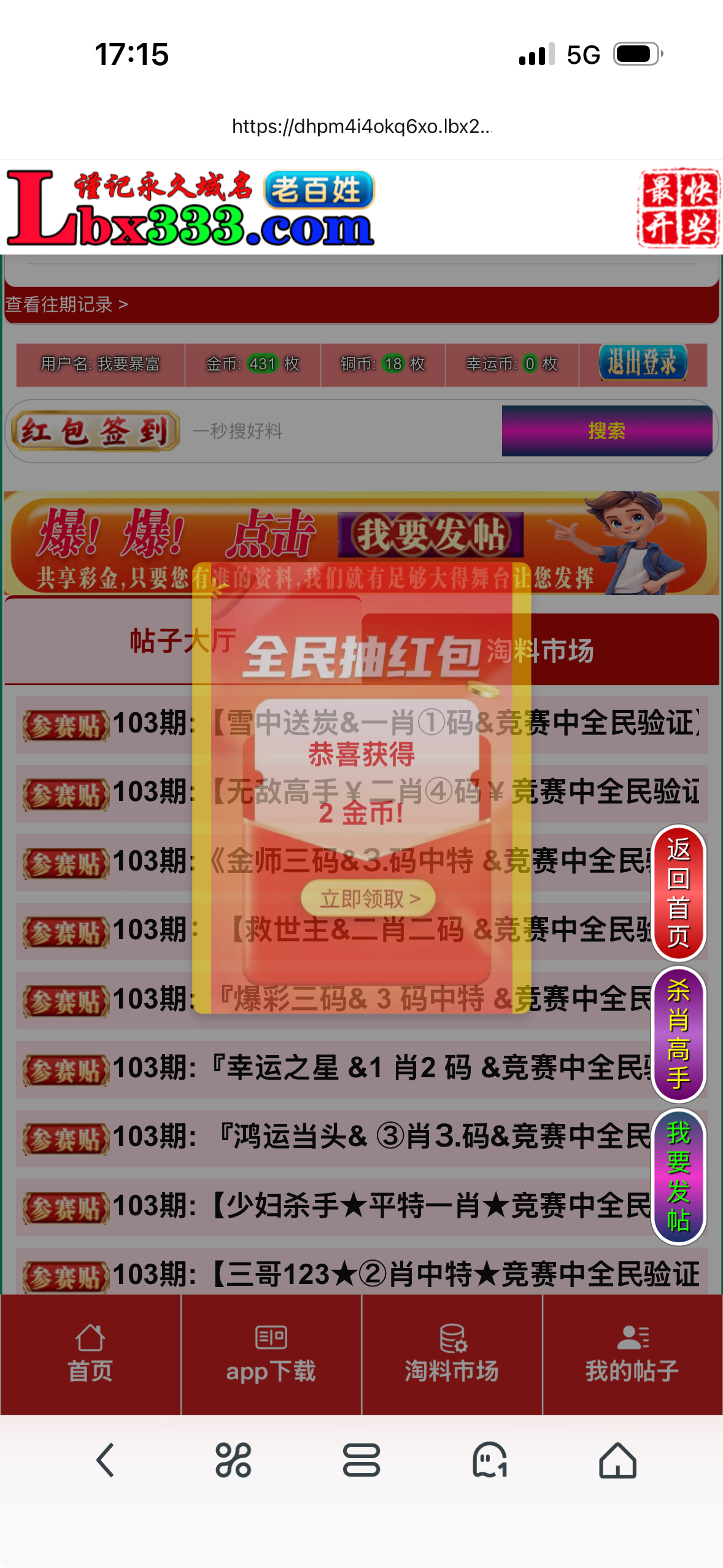Log out via 退出登录

tap(642, 362)
